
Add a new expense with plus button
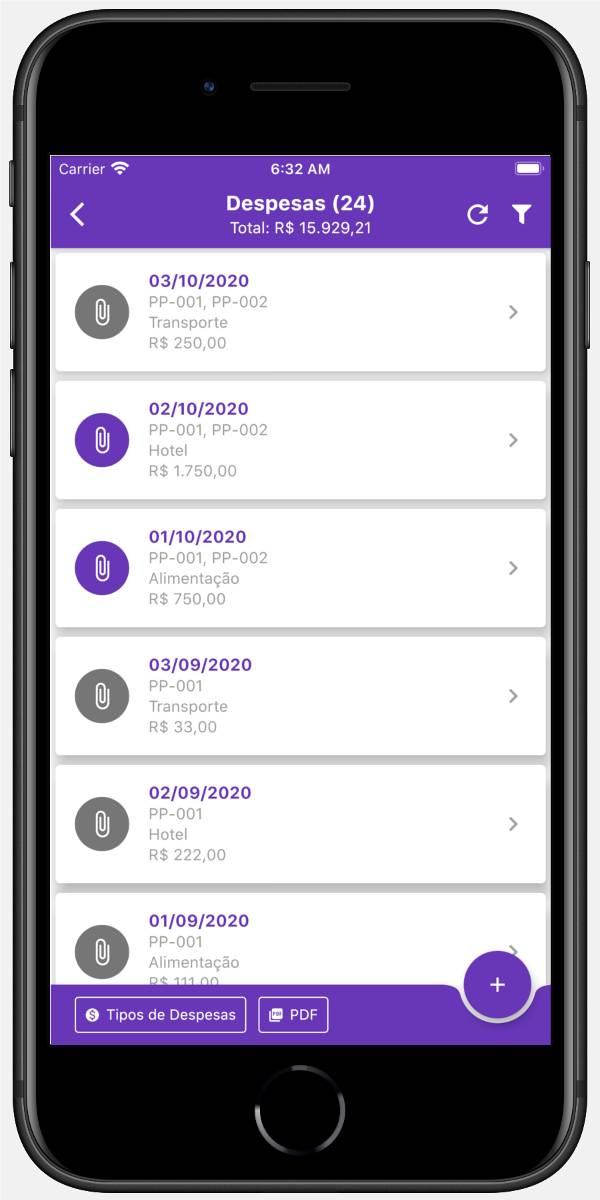coord(497,985)
